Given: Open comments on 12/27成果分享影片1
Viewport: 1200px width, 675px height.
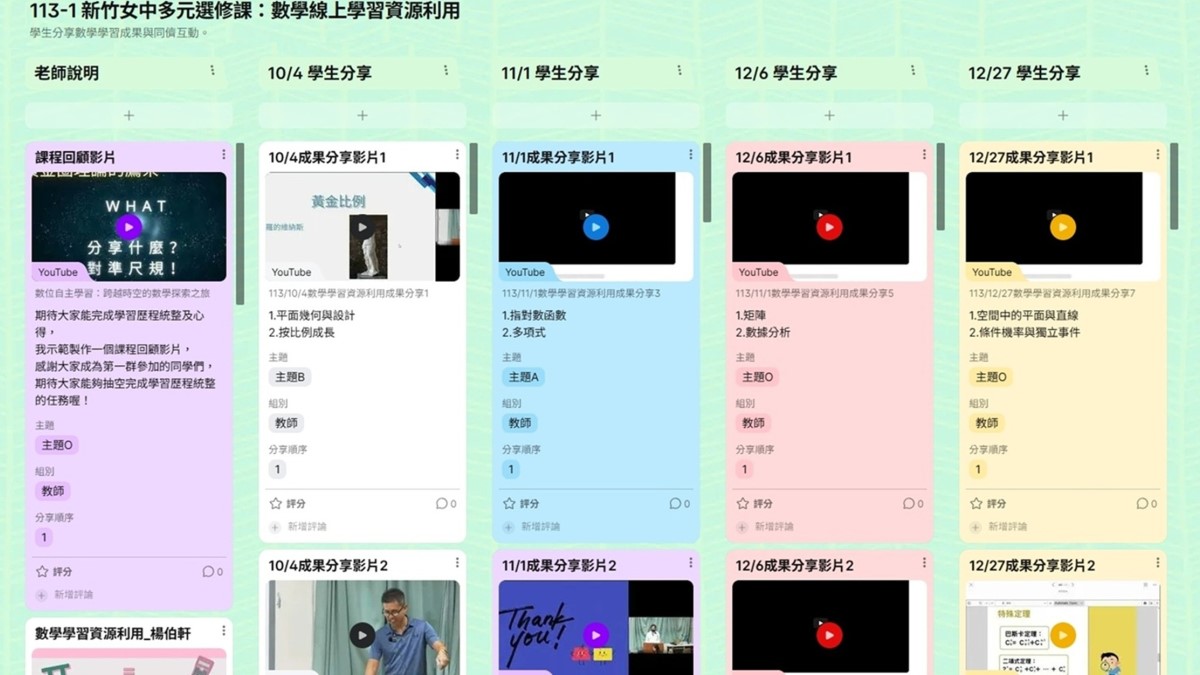Looking at the screenshot, I should [x=1146, y=504].
